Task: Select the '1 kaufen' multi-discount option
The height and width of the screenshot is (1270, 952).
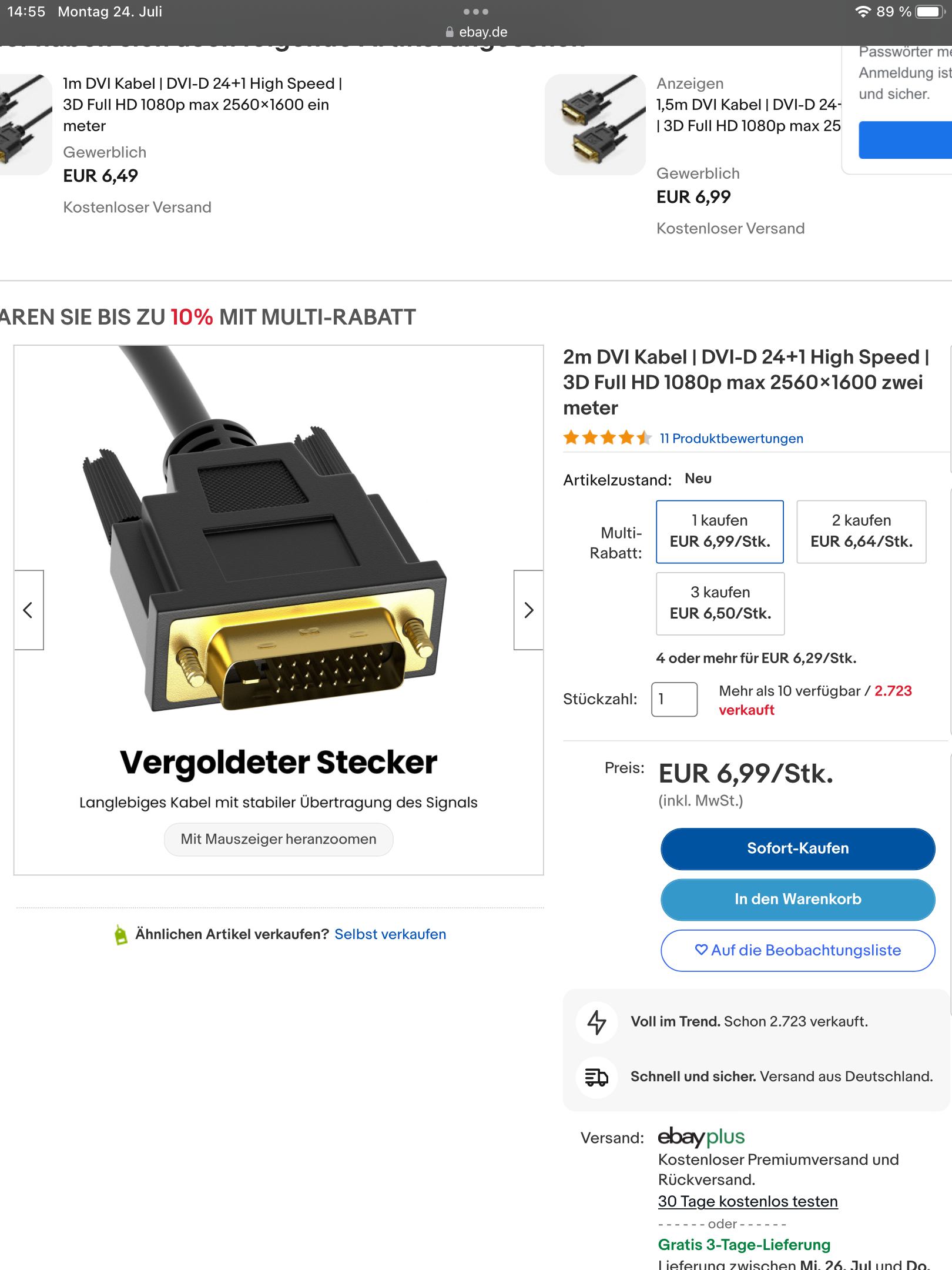Action: pyautogui.click(x=719, y=532)
